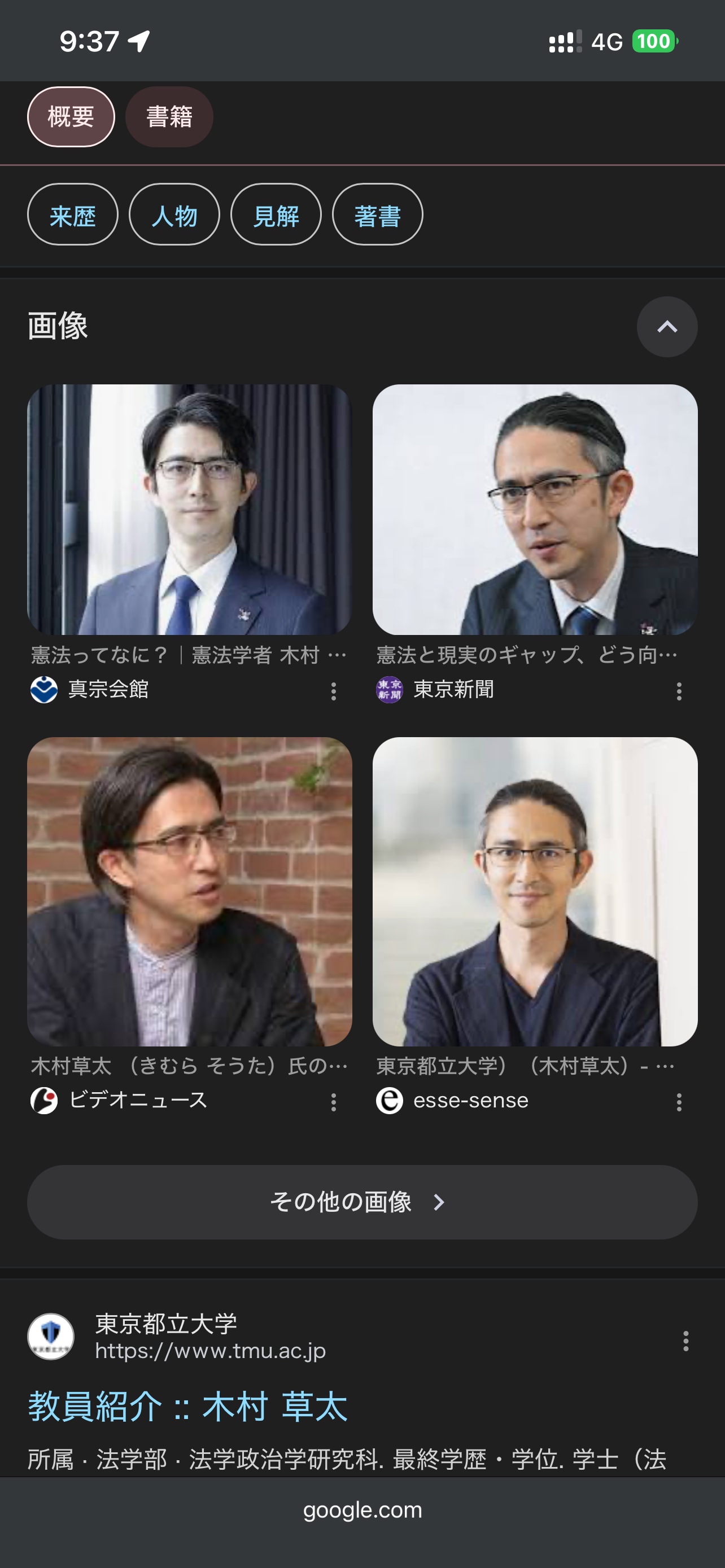Show options menu for ビデオニュース image
725x1568 pixels.
334,1102
